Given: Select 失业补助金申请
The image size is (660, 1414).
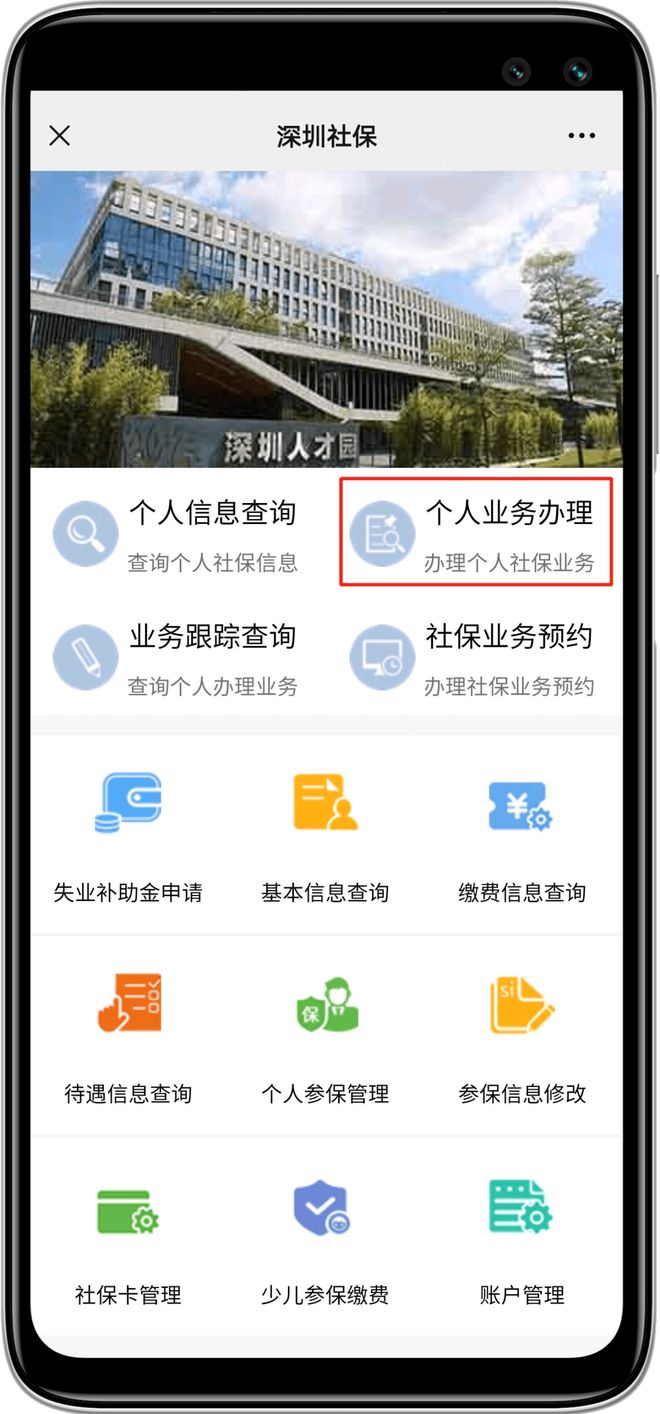Looking at the screenshot, I should [x=128, y=835].
